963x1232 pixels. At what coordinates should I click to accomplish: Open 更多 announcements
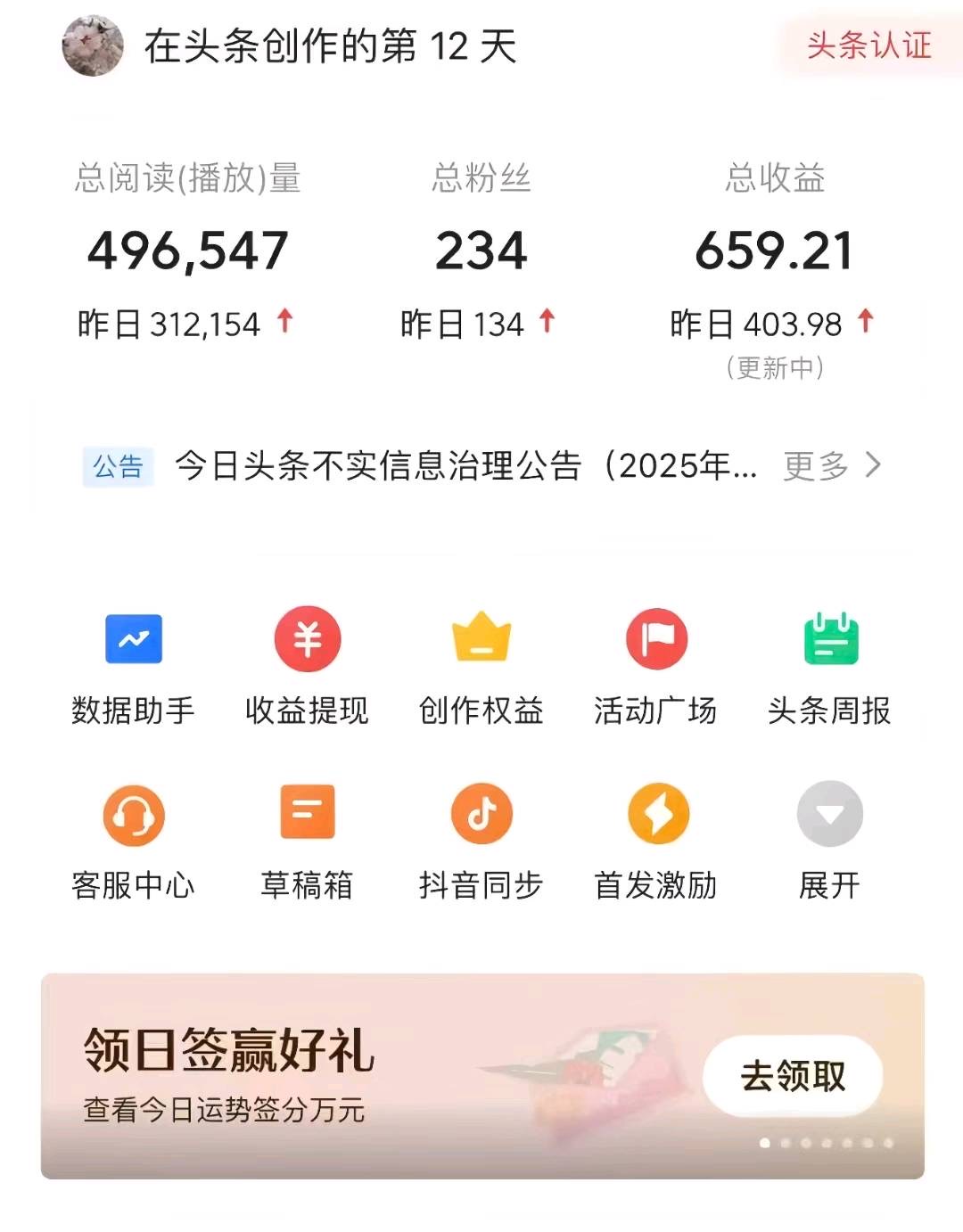(830, 465)
